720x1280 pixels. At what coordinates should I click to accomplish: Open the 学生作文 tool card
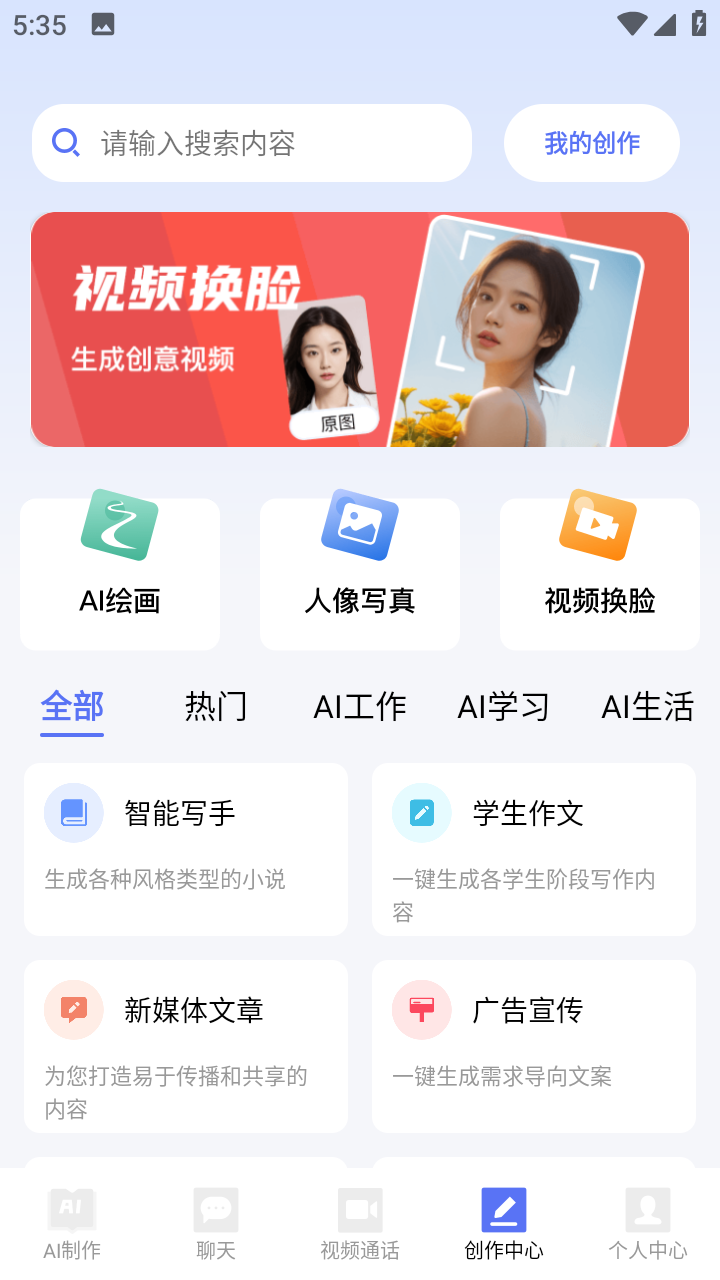click(x=534, y=849)
